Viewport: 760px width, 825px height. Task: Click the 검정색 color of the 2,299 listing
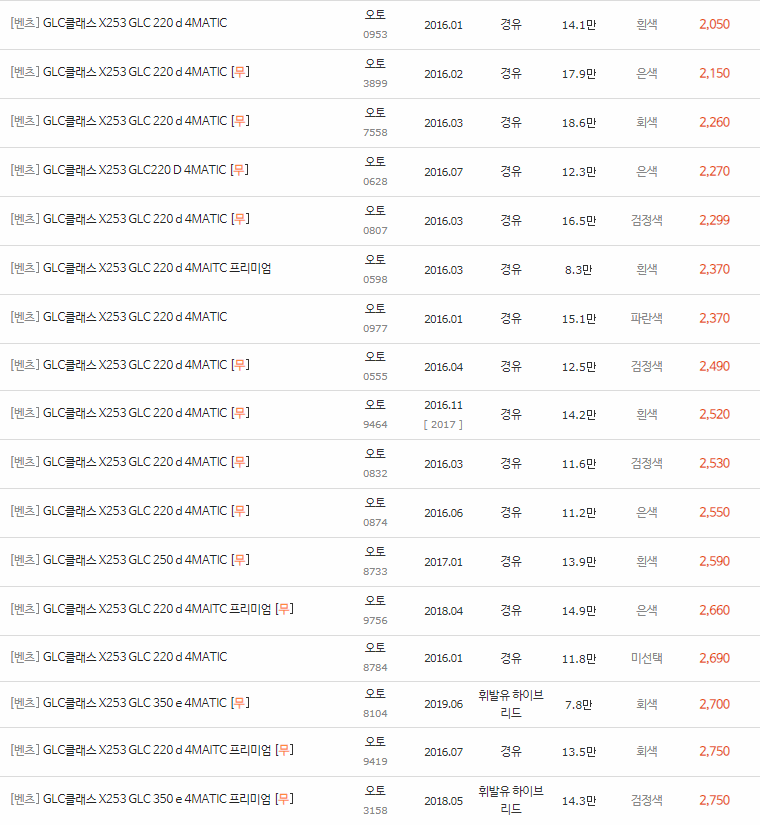(x=647, y=220)
